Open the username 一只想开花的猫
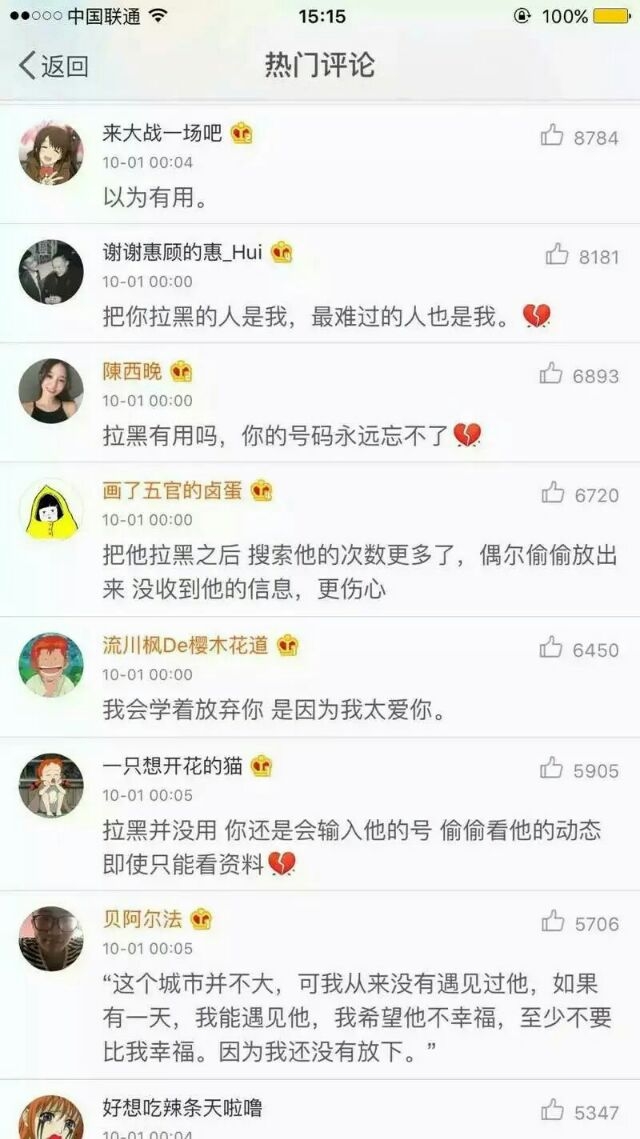 (172, 765)
